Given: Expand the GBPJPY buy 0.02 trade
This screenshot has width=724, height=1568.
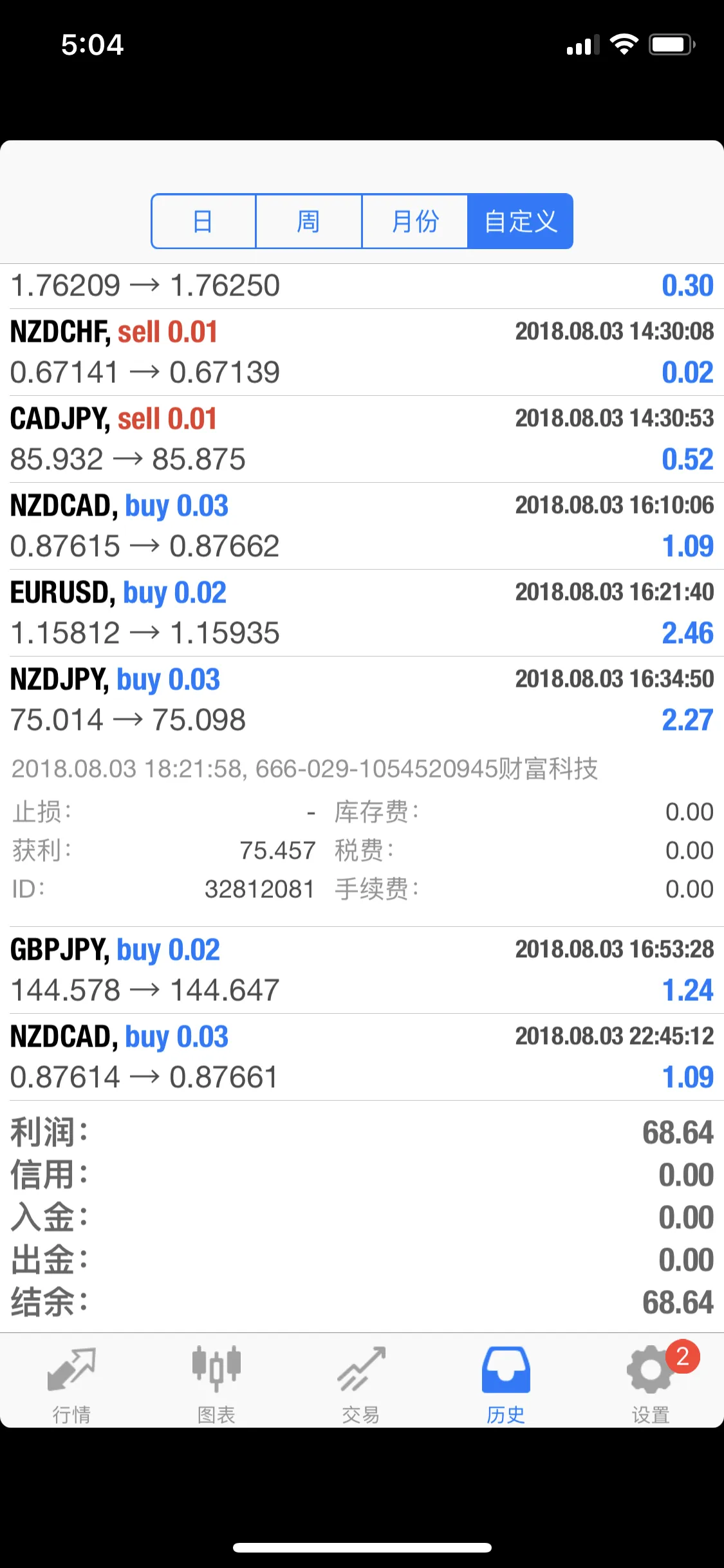Looking at the screenshot, I should click(x=362, y=970).
